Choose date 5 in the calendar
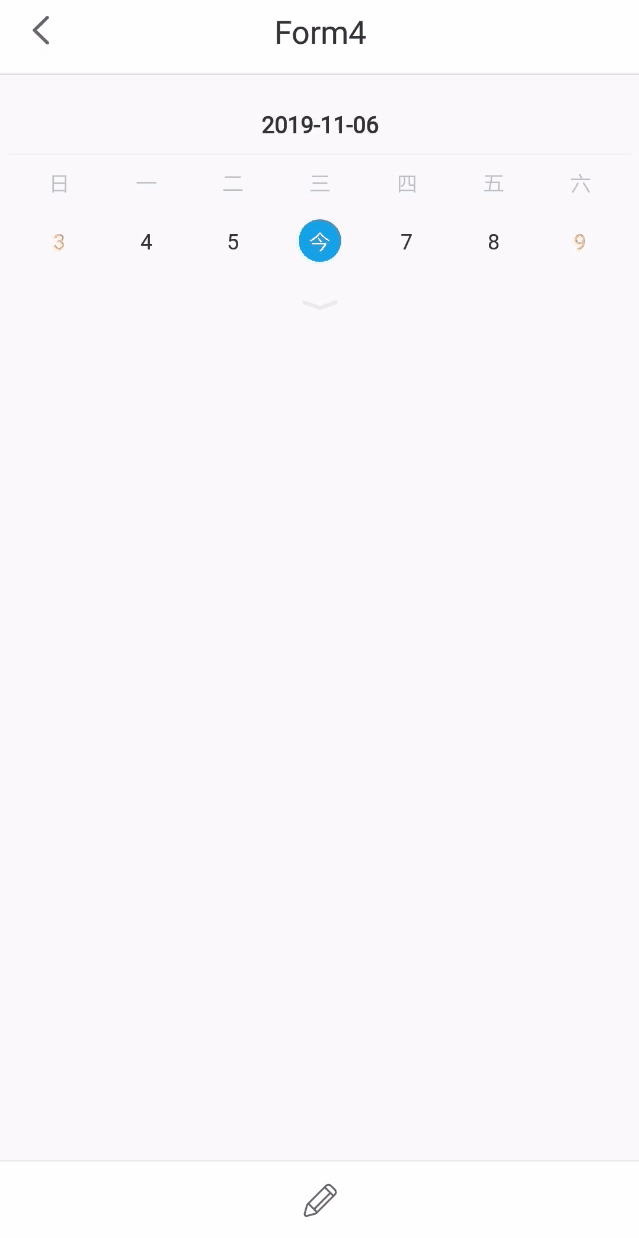Viewport: 639px width, 1238px height. pyautogui.click(x=233, y=242)
